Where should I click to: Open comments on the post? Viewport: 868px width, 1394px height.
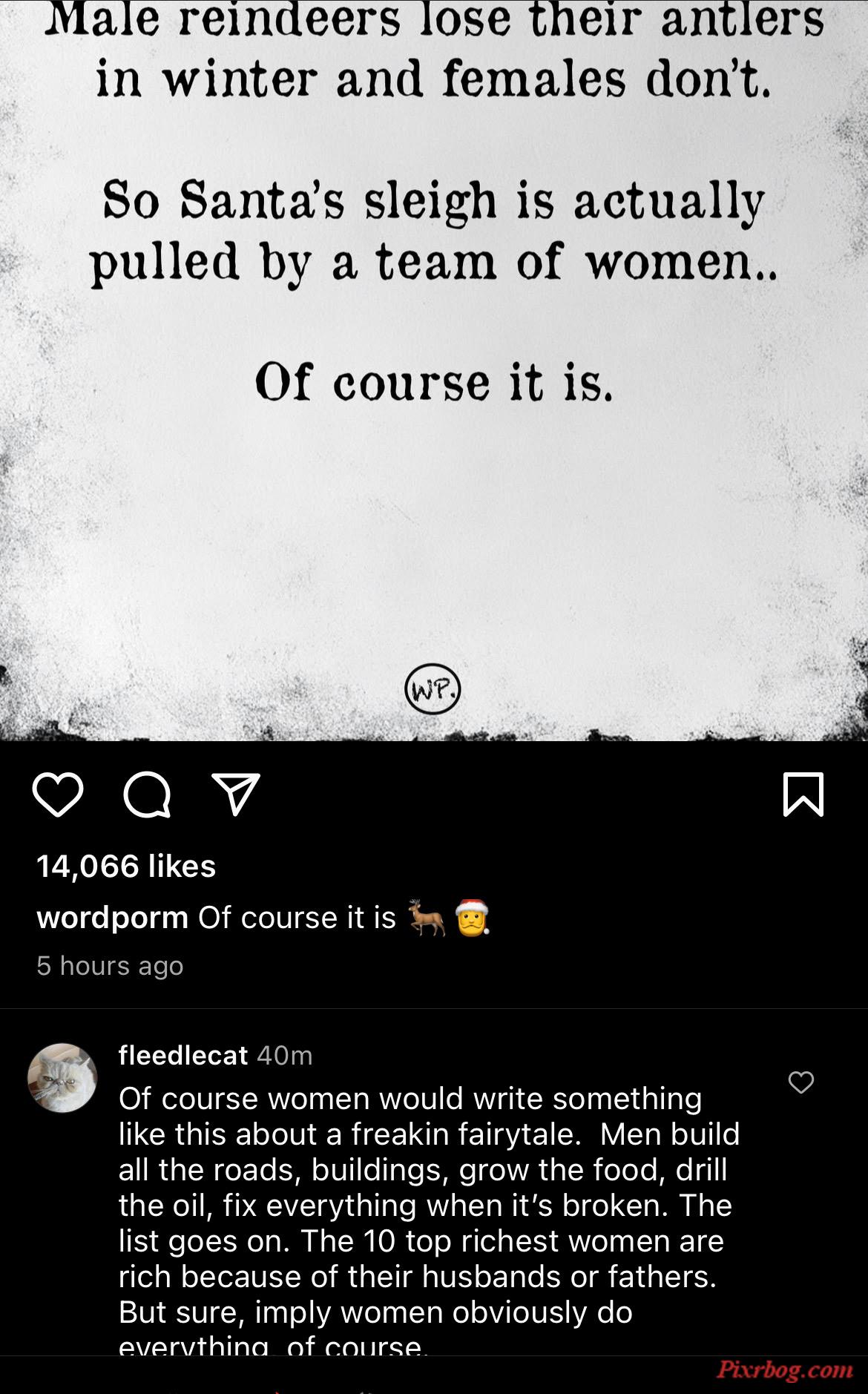point(147,795)
